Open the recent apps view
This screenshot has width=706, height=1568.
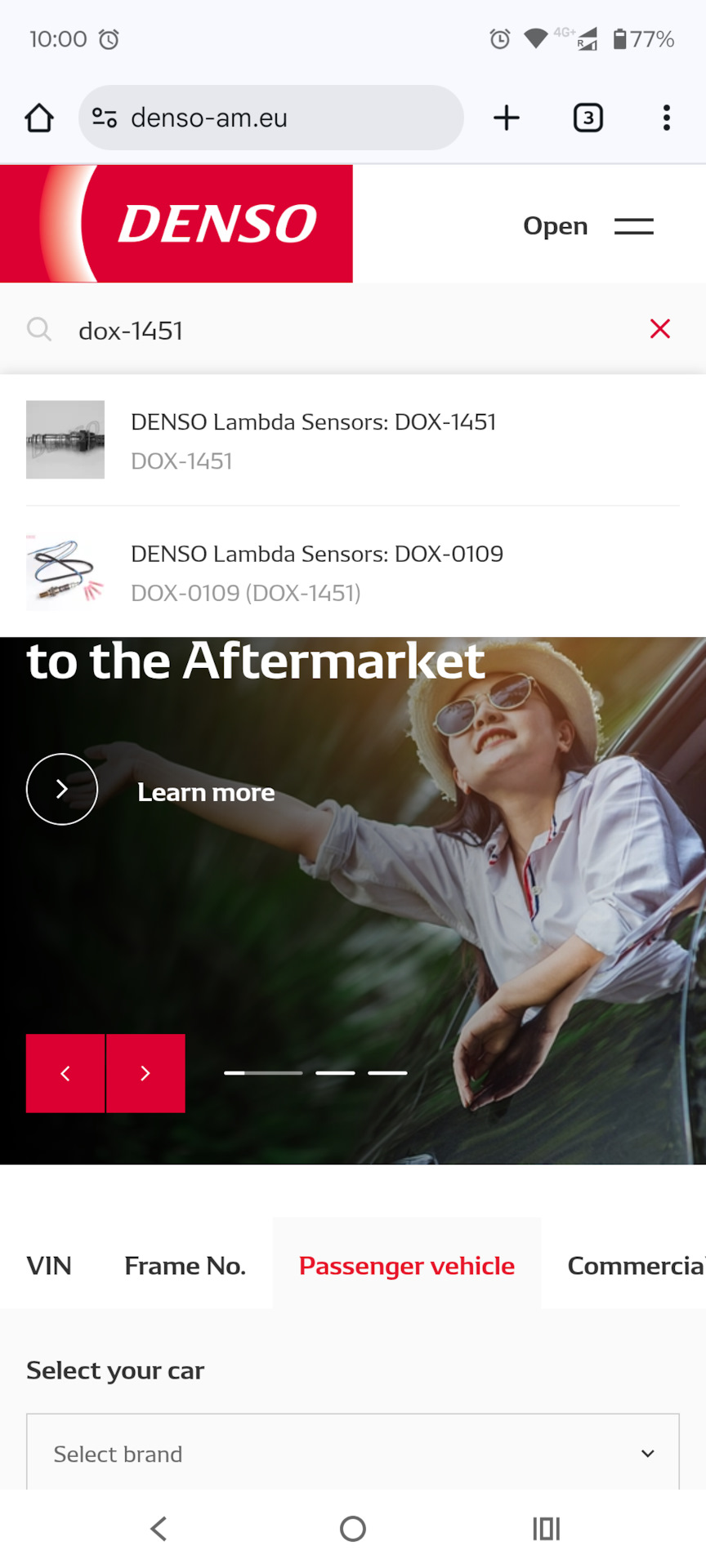click(546, 1528)
